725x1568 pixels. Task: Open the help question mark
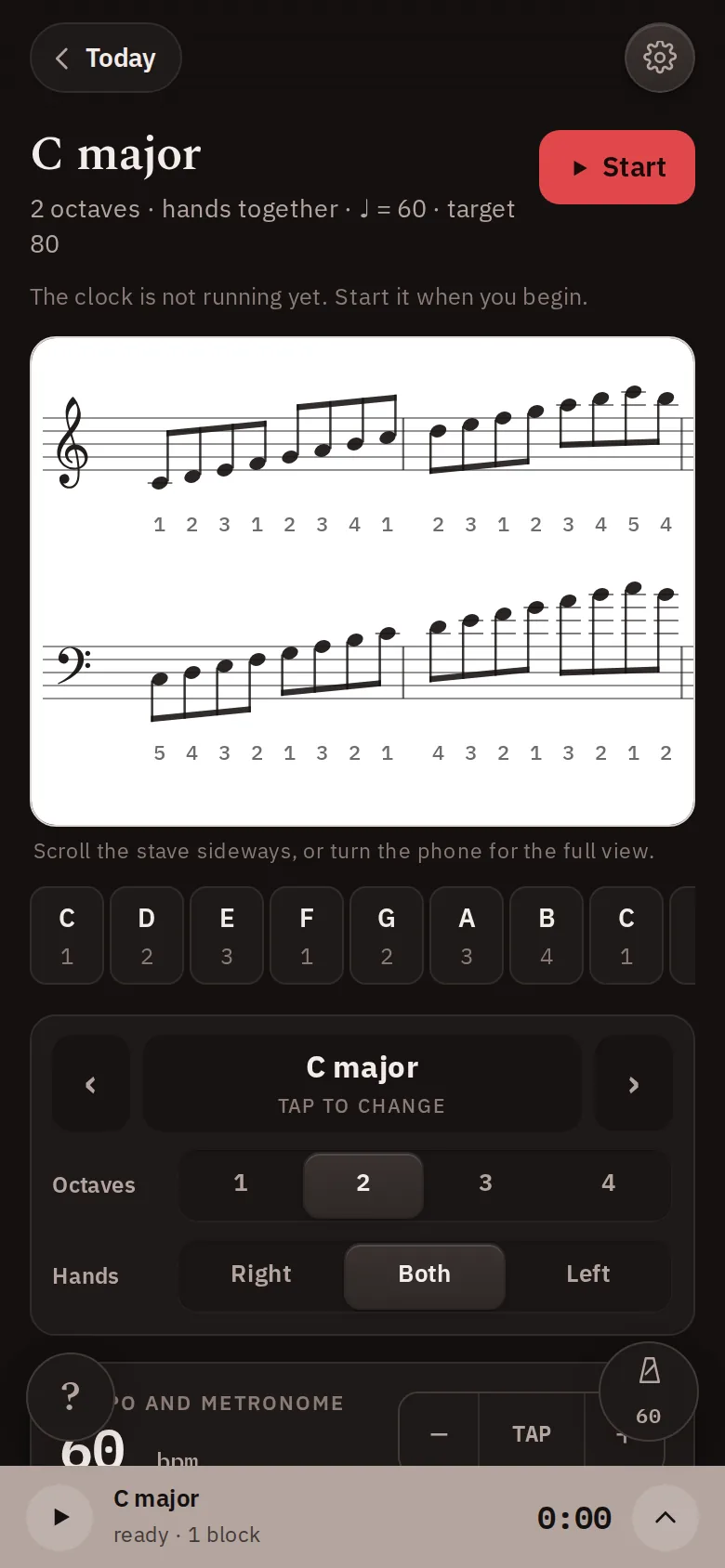coord(71,1397)
